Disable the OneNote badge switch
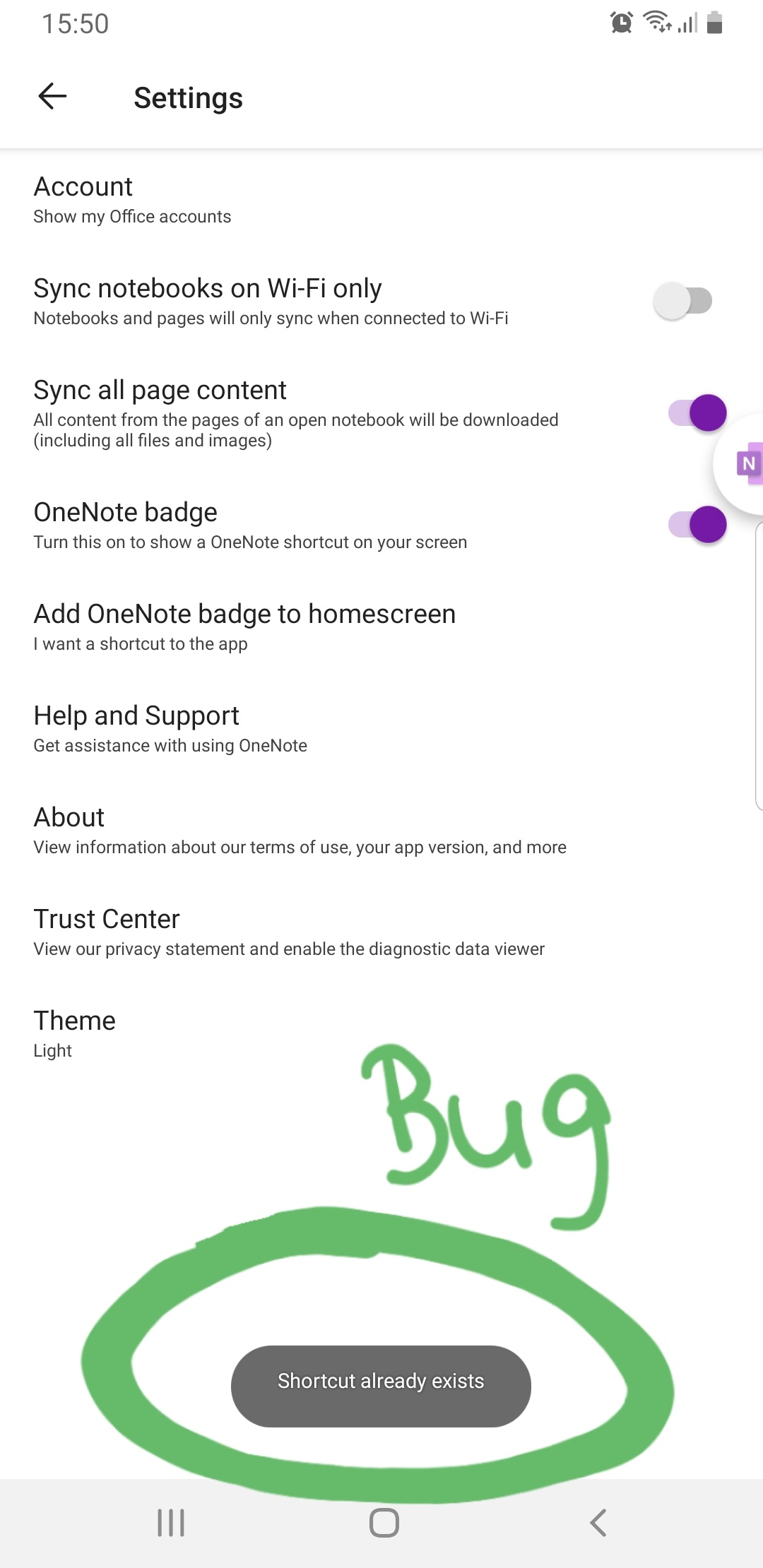The height and width of the screenshot is (1568, 763). point(697,525)
